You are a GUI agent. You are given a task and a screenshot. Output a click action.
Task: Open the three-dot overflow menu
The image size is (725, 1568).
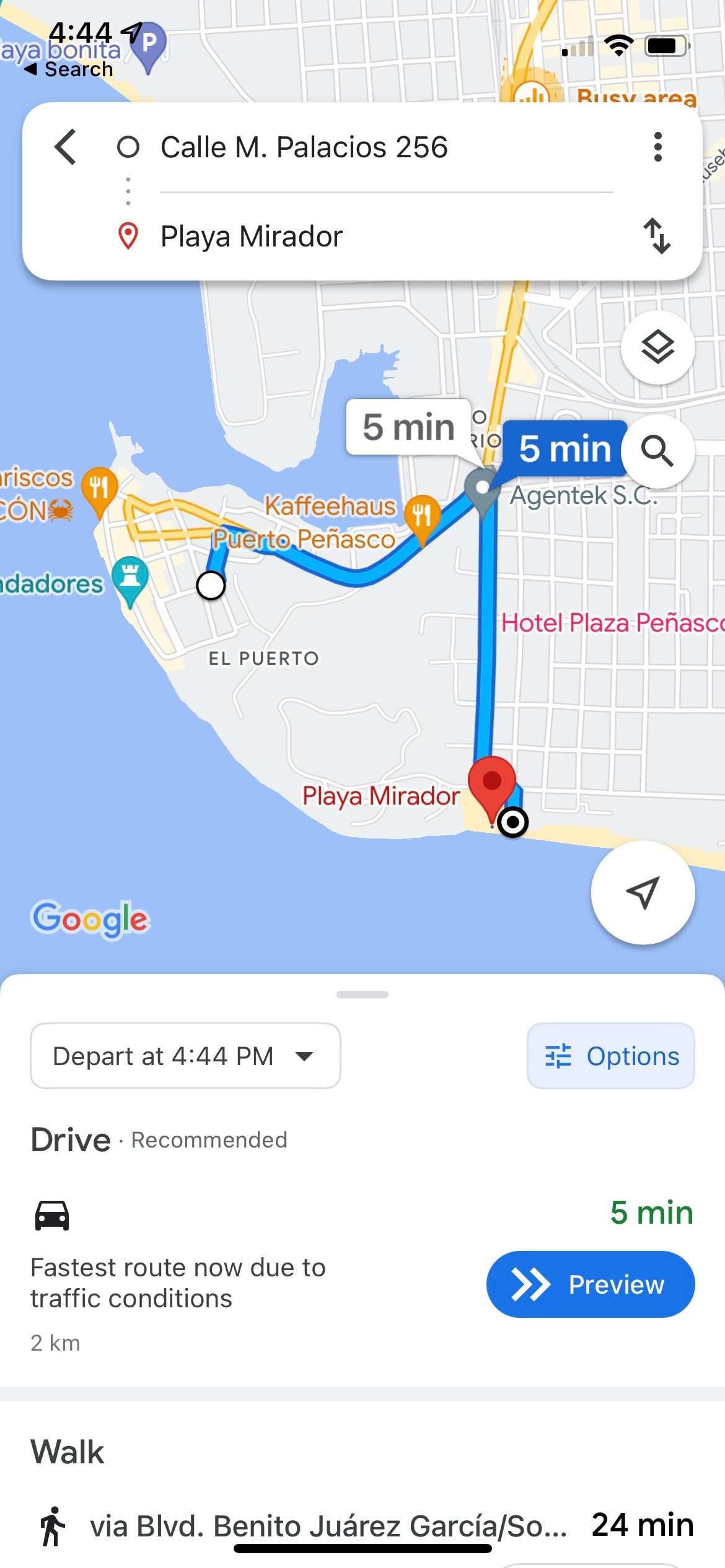[657, 147]
